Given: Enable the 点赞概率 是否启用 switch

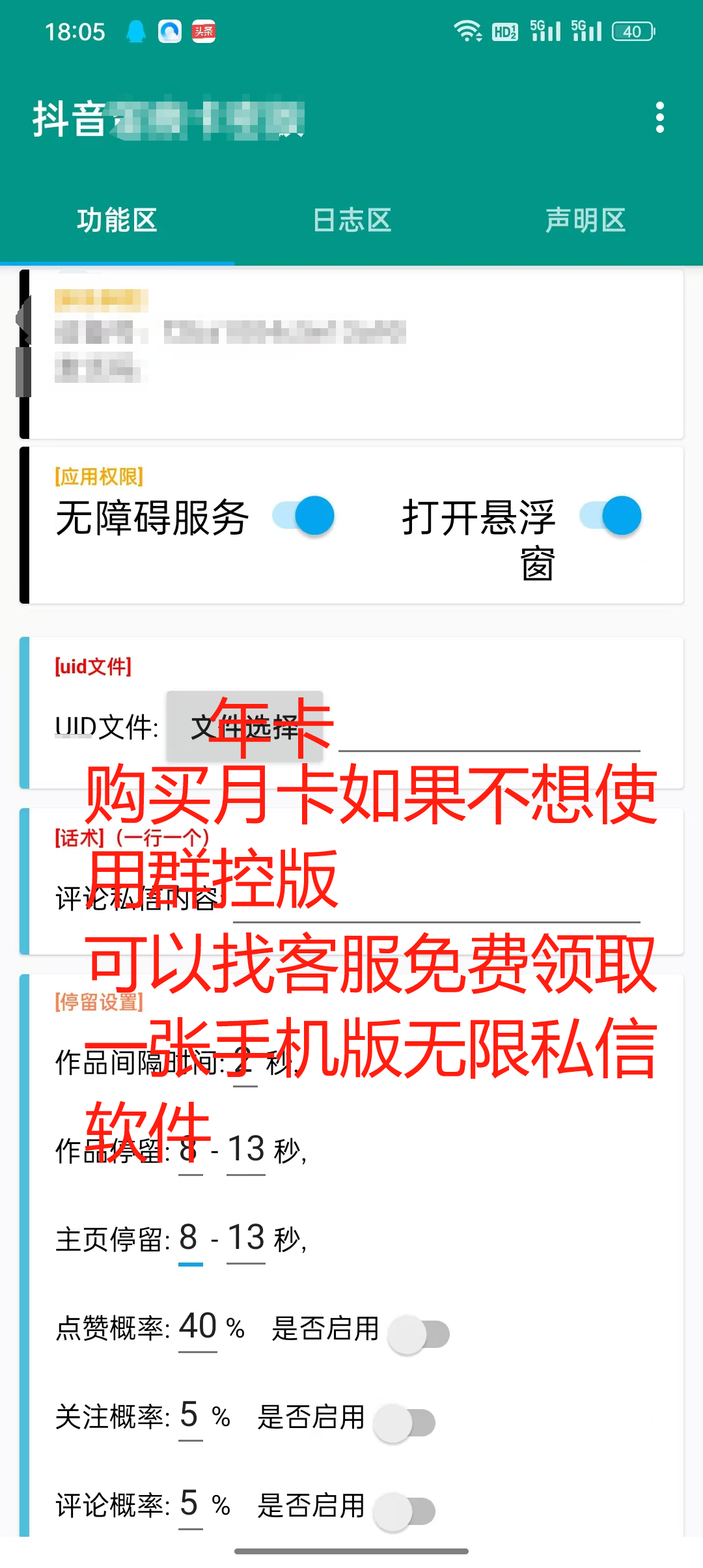Looking at the screenshot, I should pos(419,1334).
